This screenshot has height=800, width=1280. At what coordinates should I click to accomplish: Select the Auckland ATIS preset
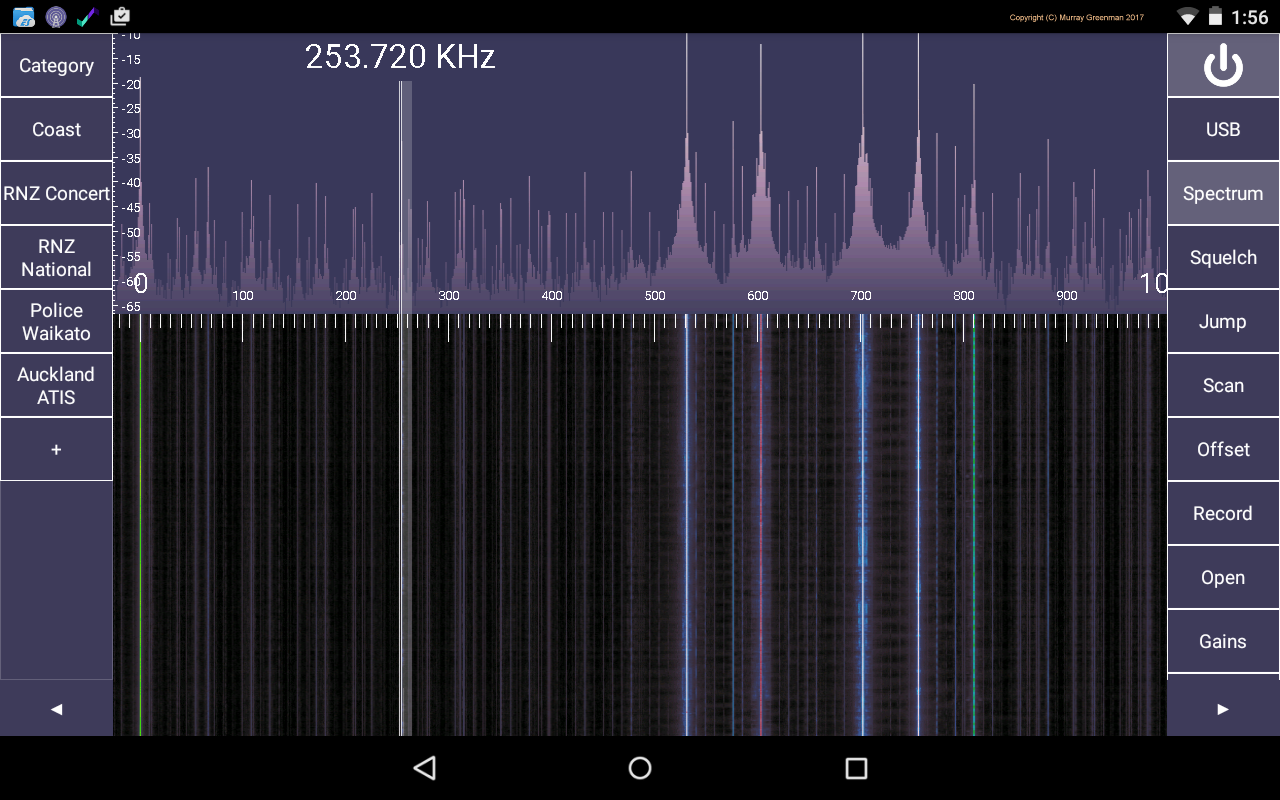(x=56, y=386)
